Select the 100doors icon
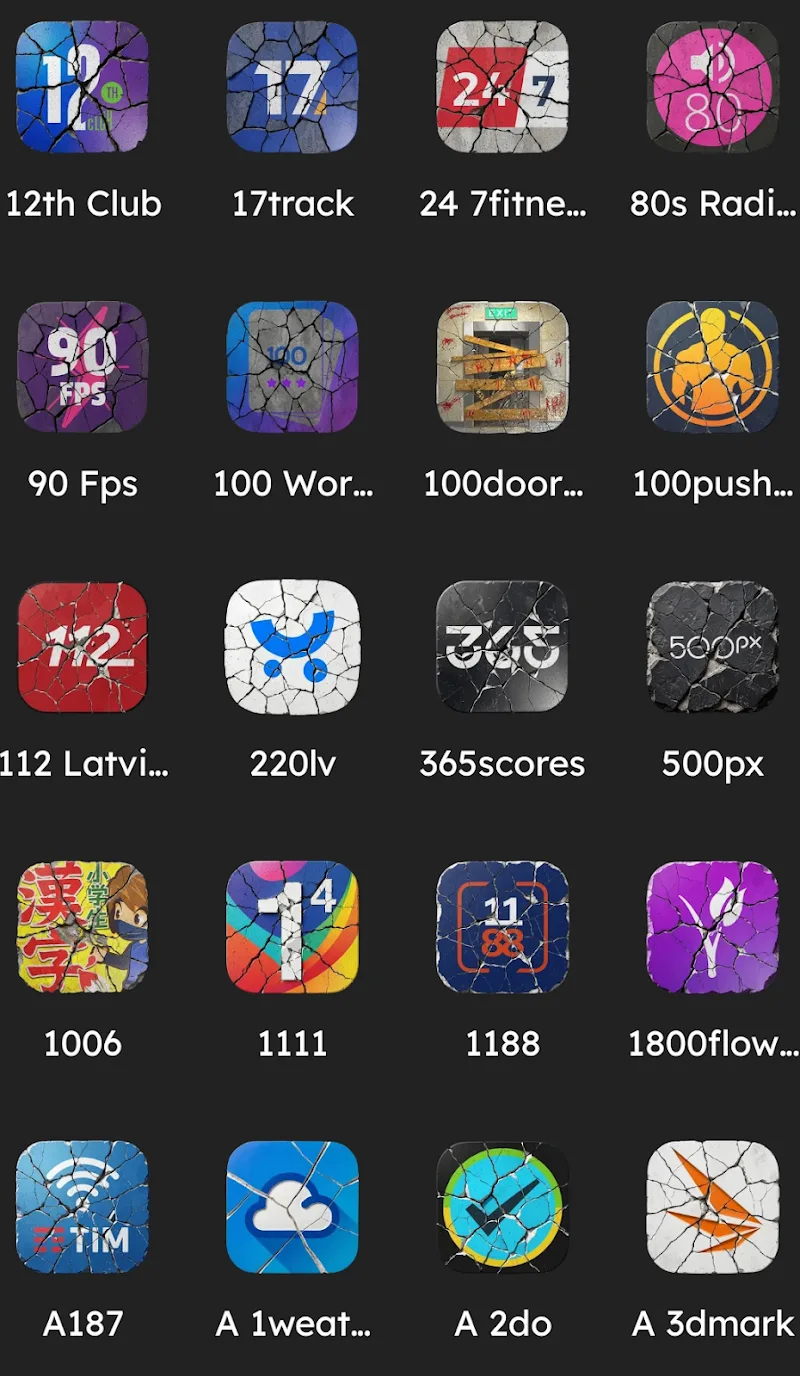The image size is (800, 1376). pyautogui.click(x=503, y=367)
